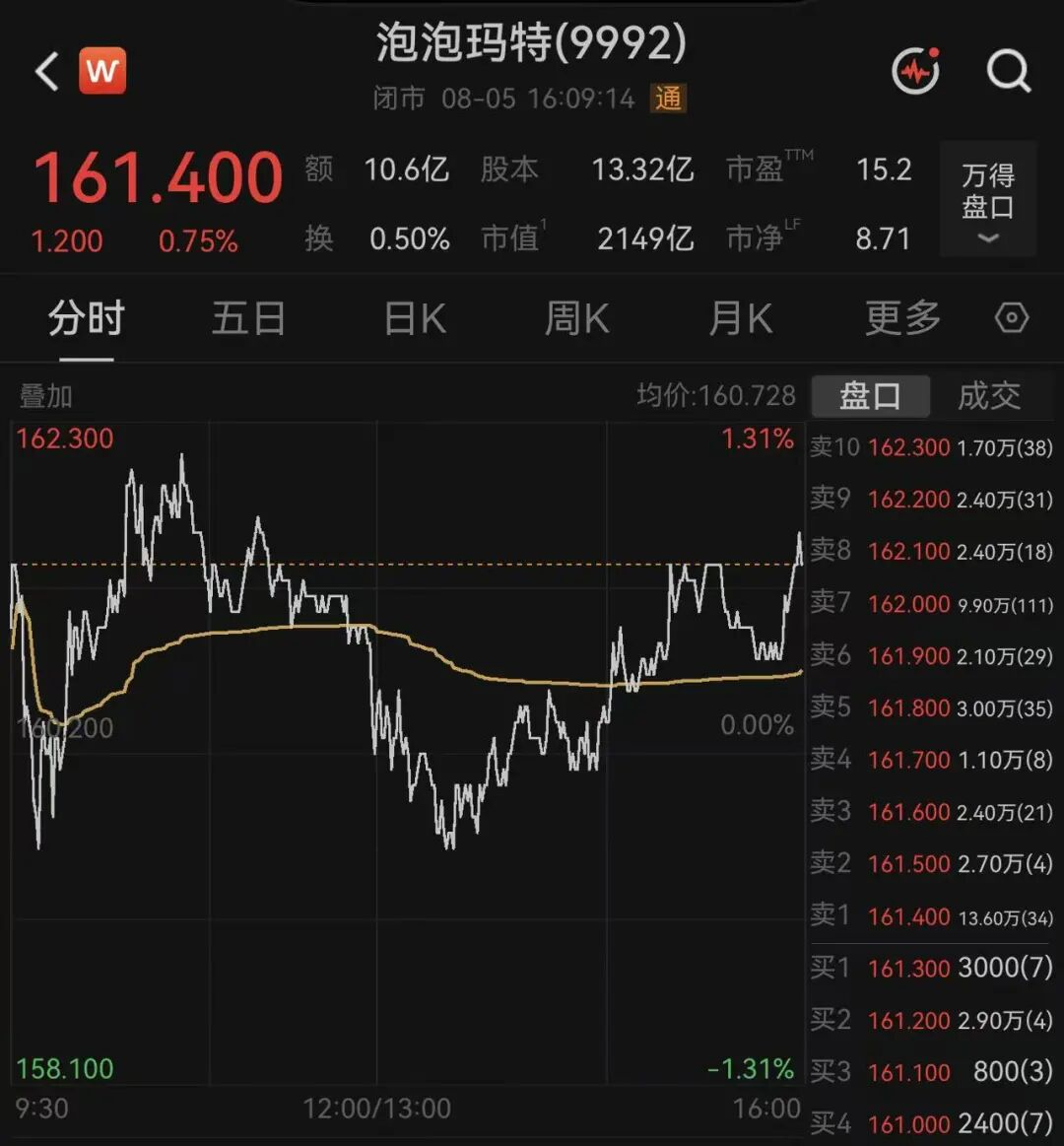
Task: Tap the red W app icon
Action: click(102, 71)
